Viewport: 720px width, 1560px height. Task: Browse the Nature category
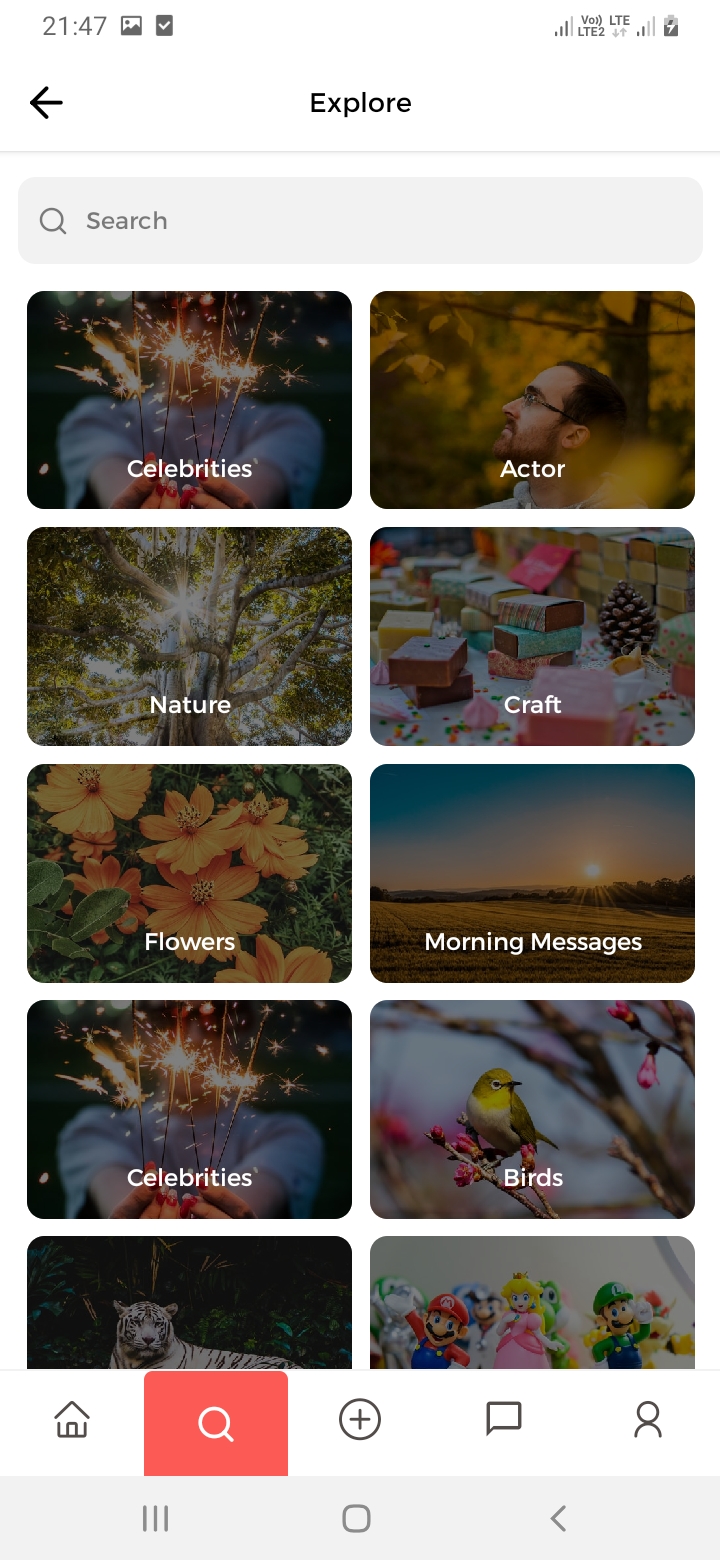point(189,636)
